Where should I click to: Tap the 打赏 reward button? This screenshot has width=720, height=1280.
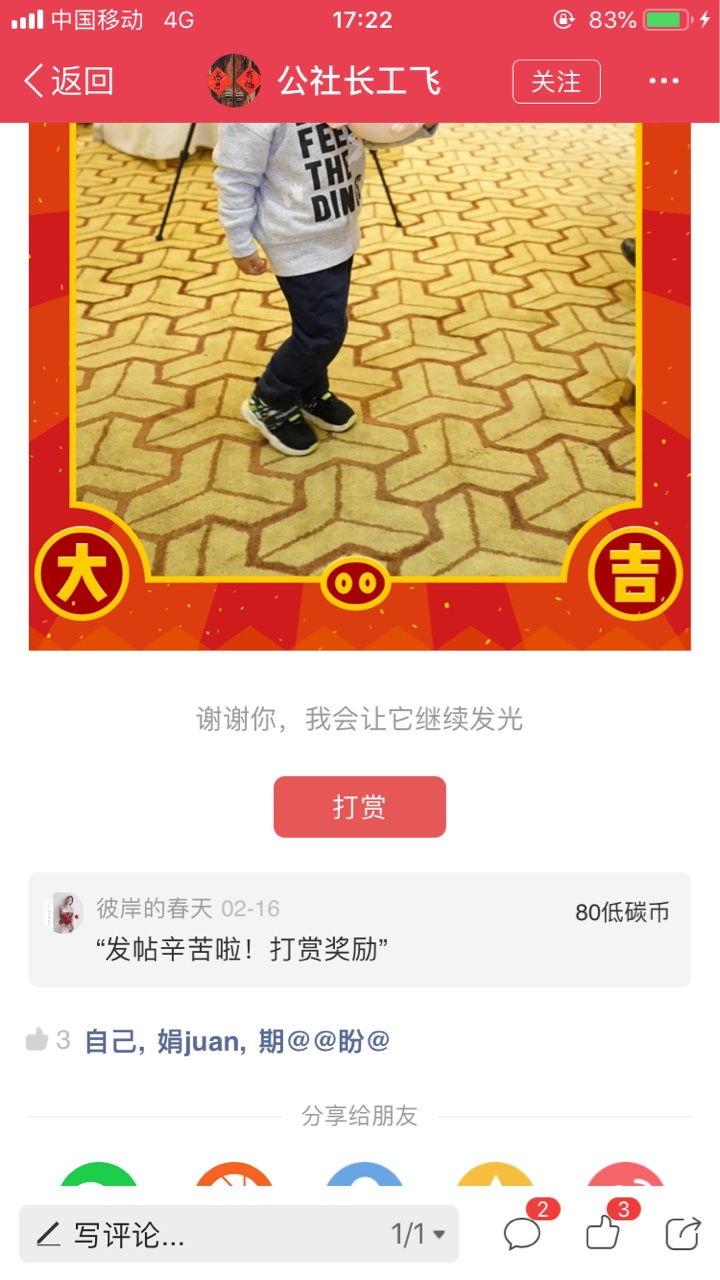pyautogui.click(x=360, y=807)
